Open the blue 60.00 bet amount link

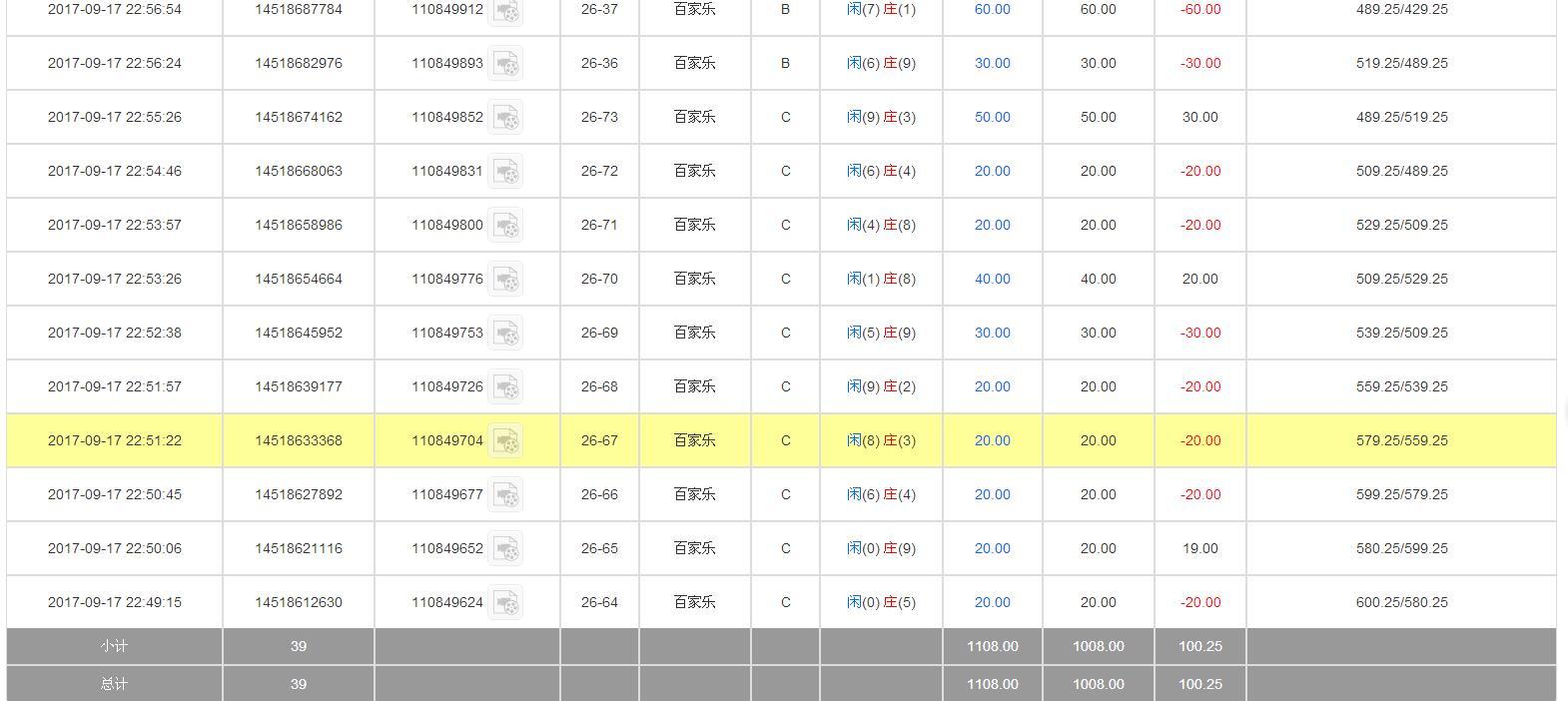click(x=992, y=9)
